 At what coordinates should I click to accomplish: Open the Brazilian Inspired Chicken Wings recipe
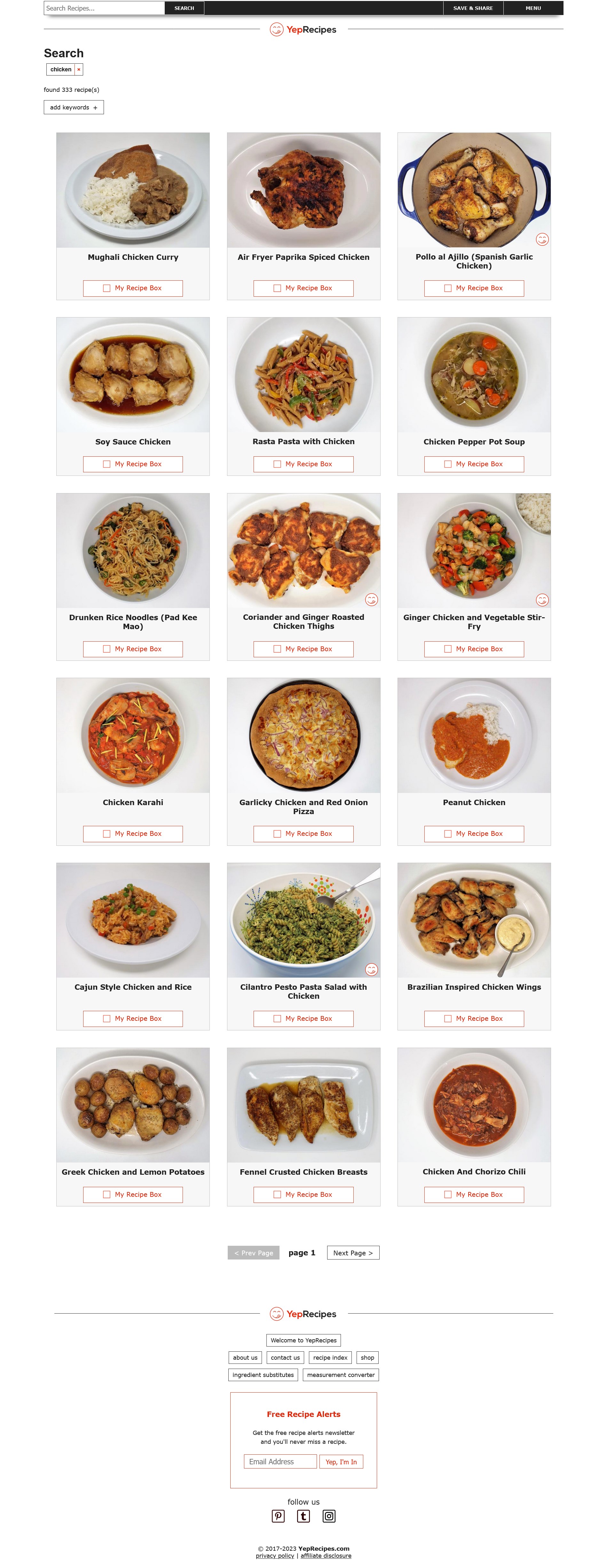tap(473, 987)
